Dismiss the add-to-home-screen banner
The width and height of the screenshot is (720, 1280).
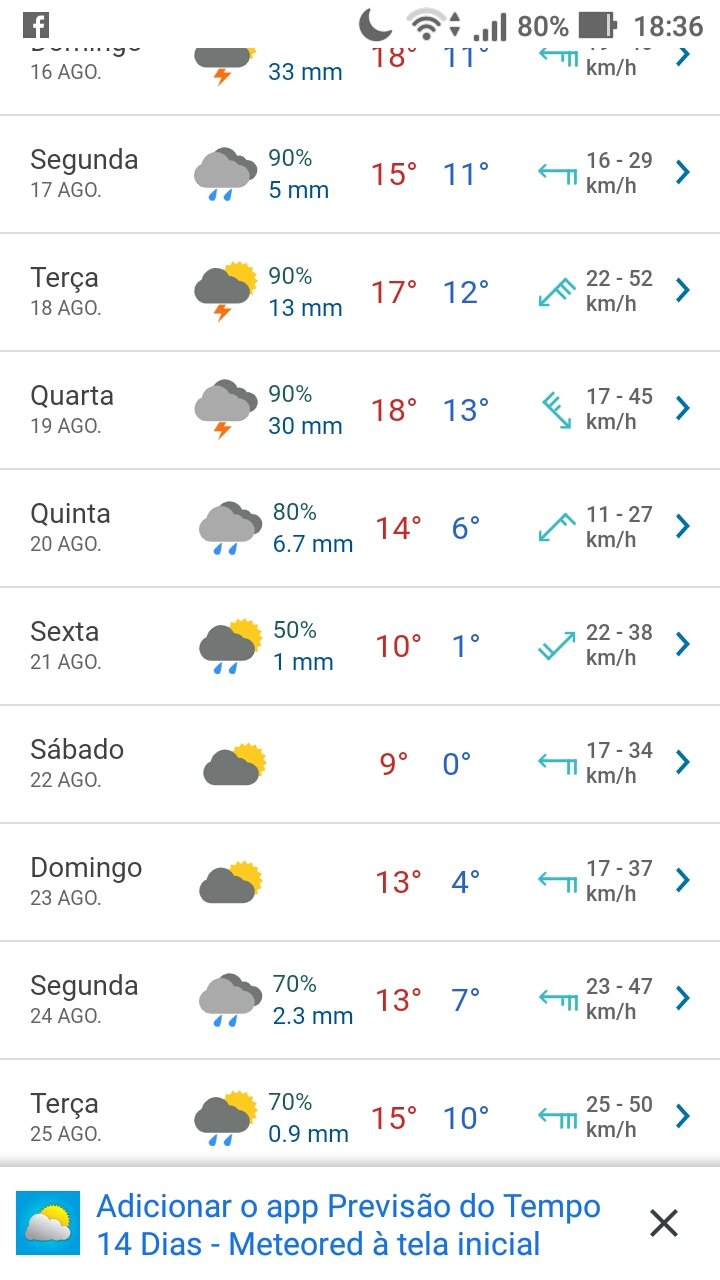664,1223
